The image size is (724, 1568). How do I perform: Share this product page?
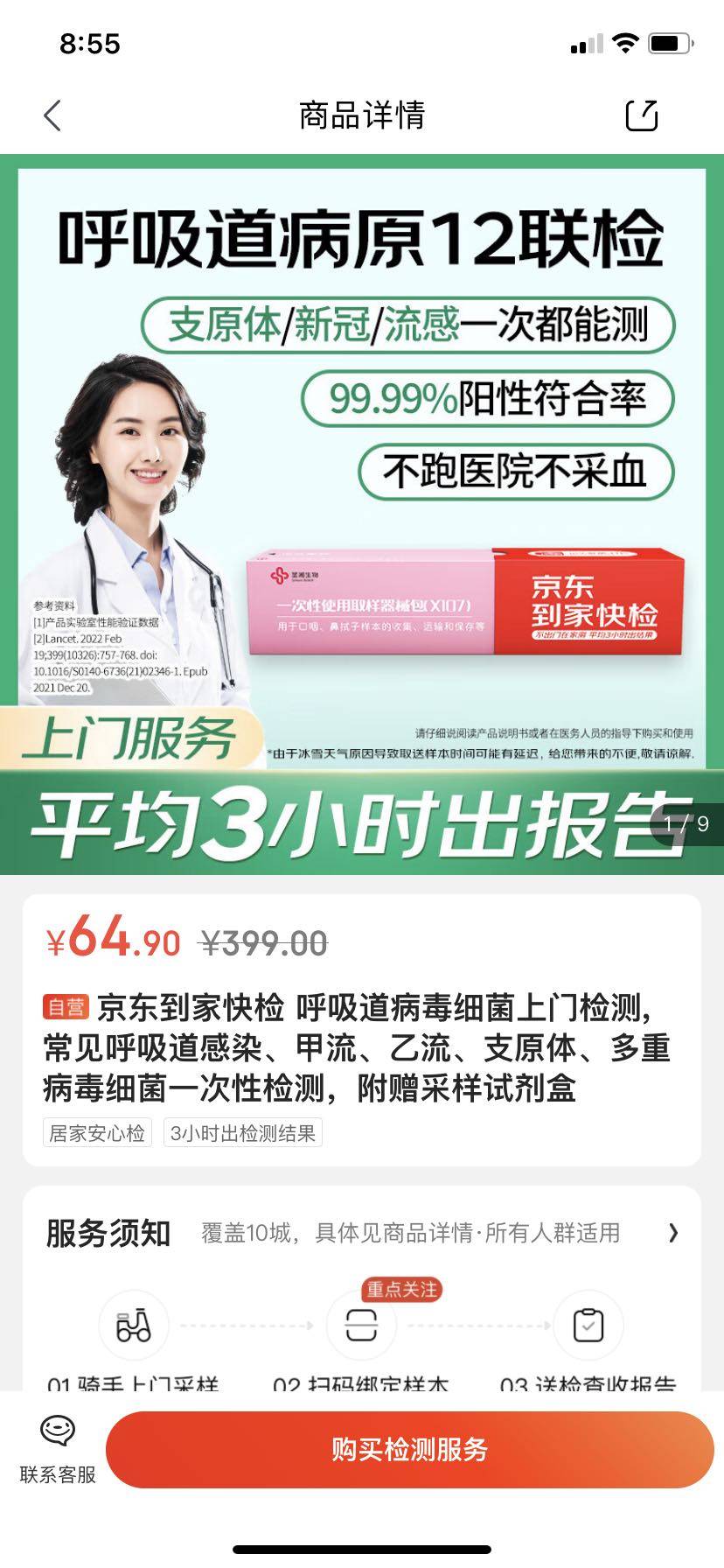click(x=641, y=115)
